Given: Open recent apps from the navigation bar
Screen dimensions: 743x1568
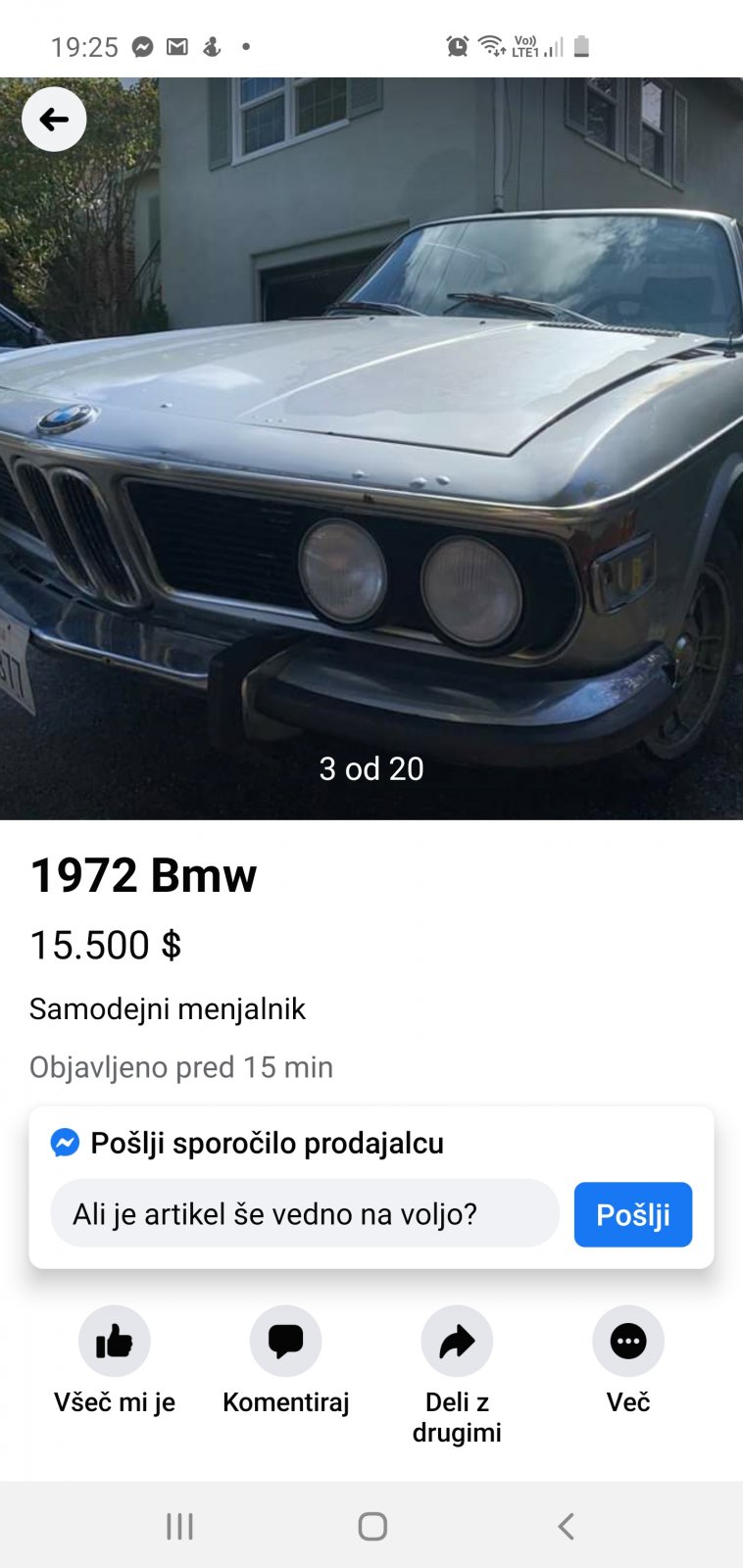Looking at the screenshot, I should pyautogui.click(x=179, y=1526).
